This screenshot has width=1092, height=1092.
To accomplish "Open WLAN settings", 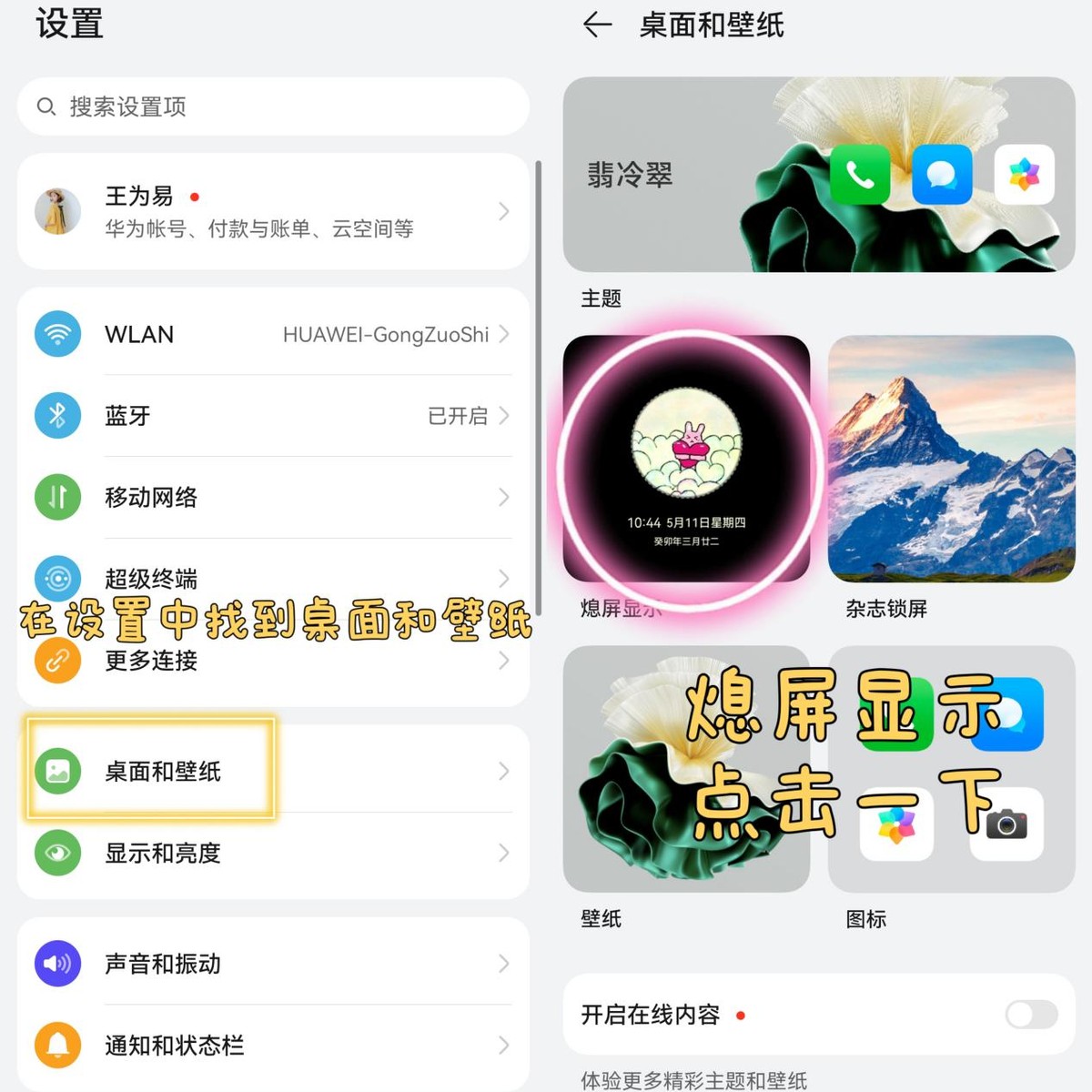I will (x=273, y=335).
